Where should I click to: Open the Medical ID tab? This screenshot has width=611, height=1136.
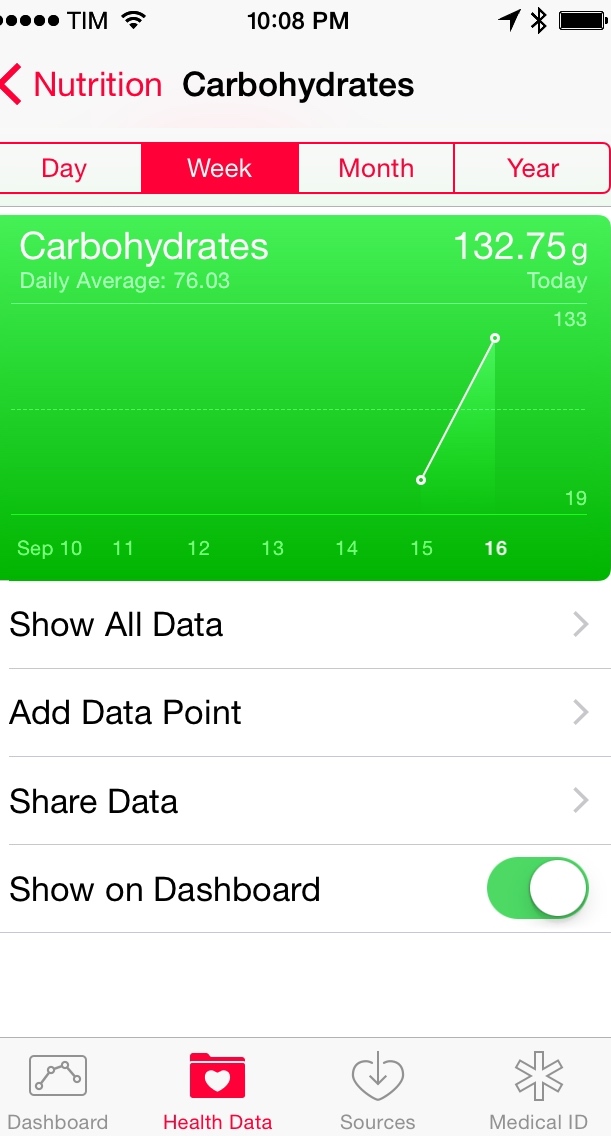click(x=538, y=1090)
